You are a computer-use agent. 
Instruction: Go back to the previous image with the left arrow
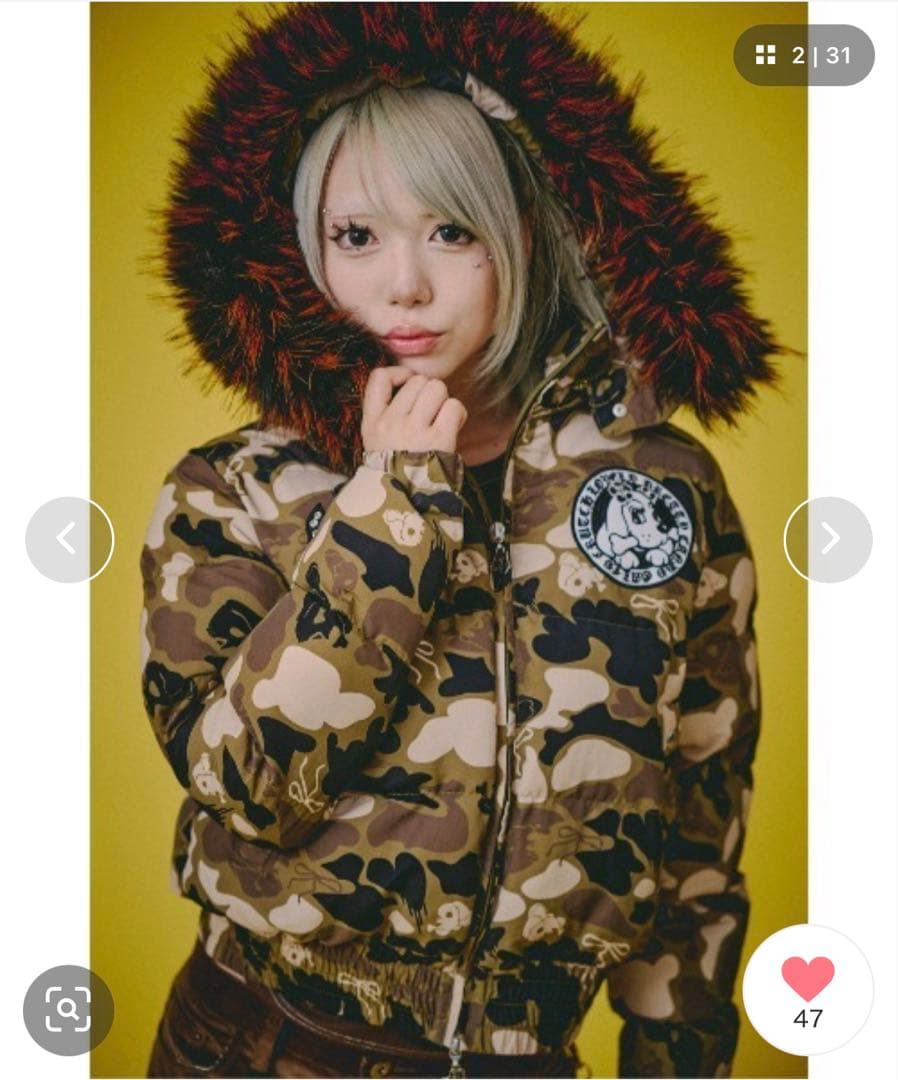tap(67, 537)
